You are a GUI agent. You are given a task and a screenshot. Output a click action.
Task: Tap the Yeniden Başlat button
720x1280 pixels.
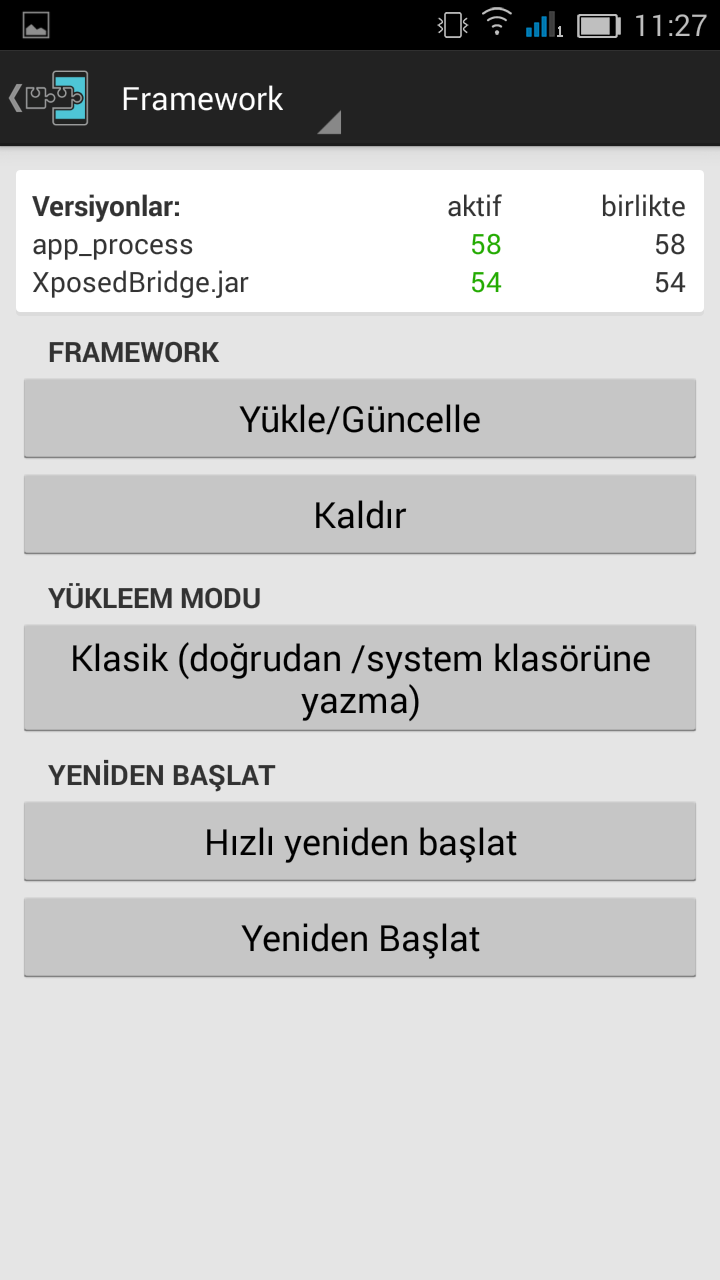[x=360, y=938]
